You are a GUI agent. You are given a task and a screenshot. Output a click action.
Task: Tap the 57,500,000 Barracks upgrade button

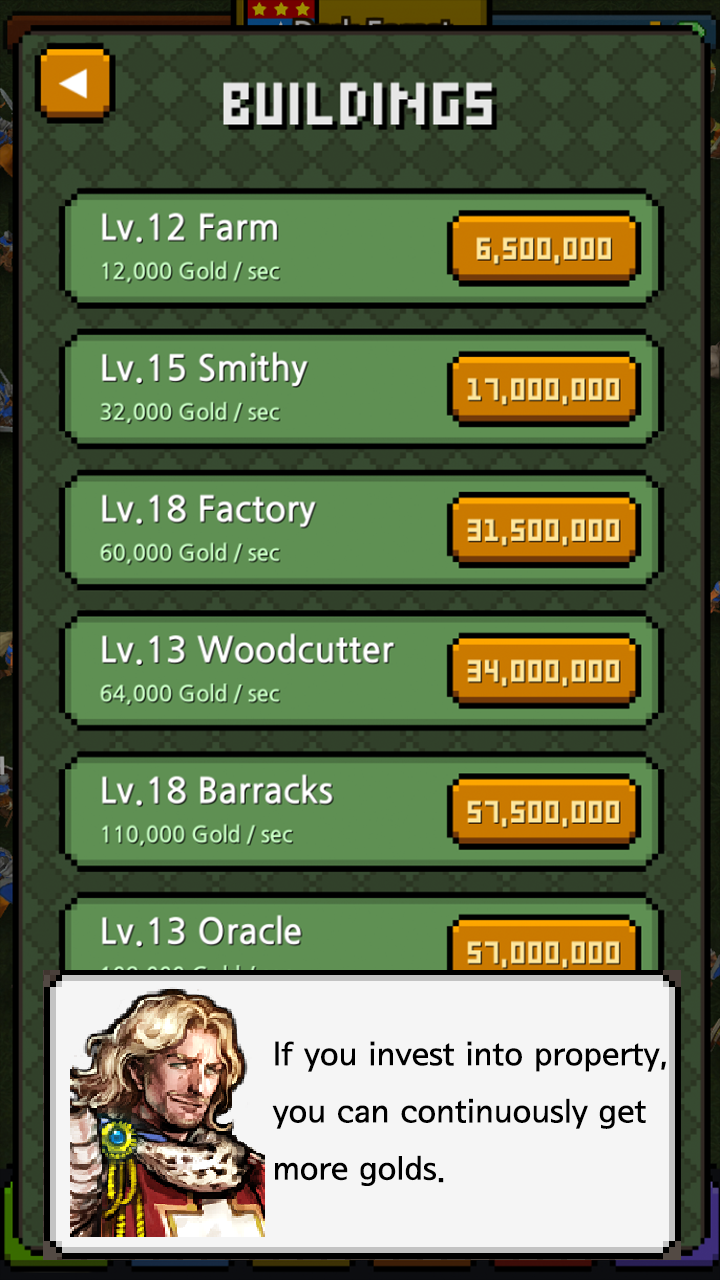click(543, 811)
